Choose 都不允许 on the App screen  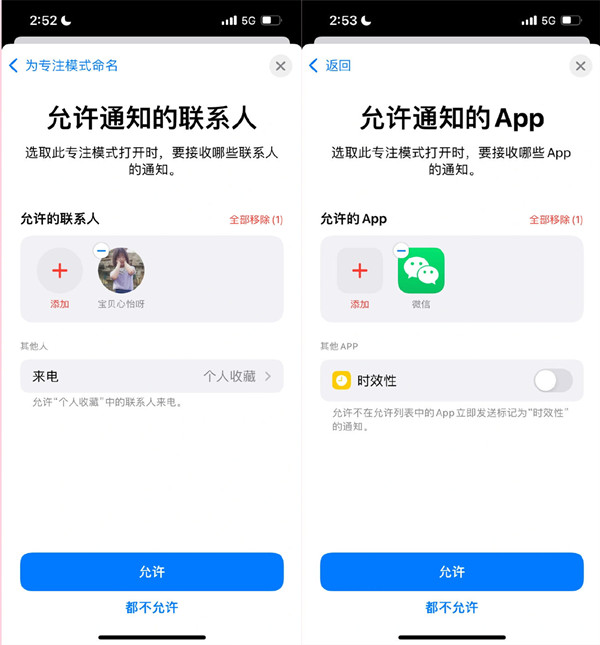(452, 607)
